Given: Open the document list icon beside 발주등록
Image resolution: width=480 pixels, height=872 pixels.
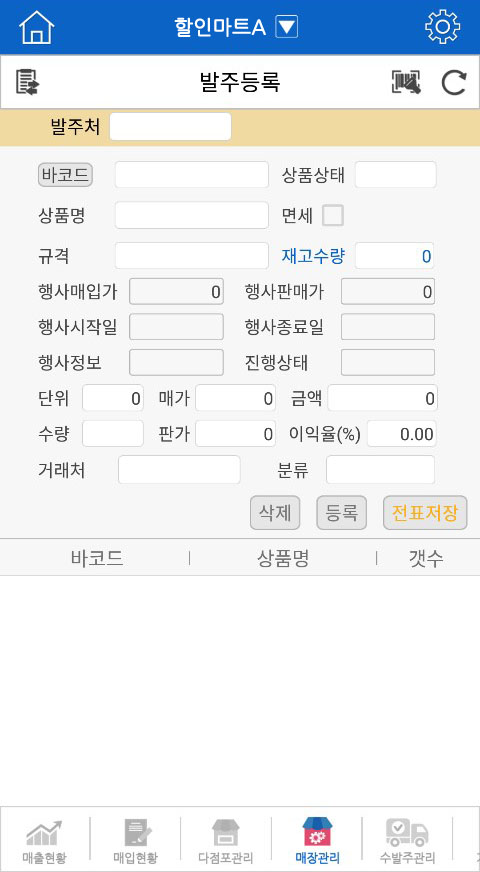Looking at the screenshot, I should point(27,82).
